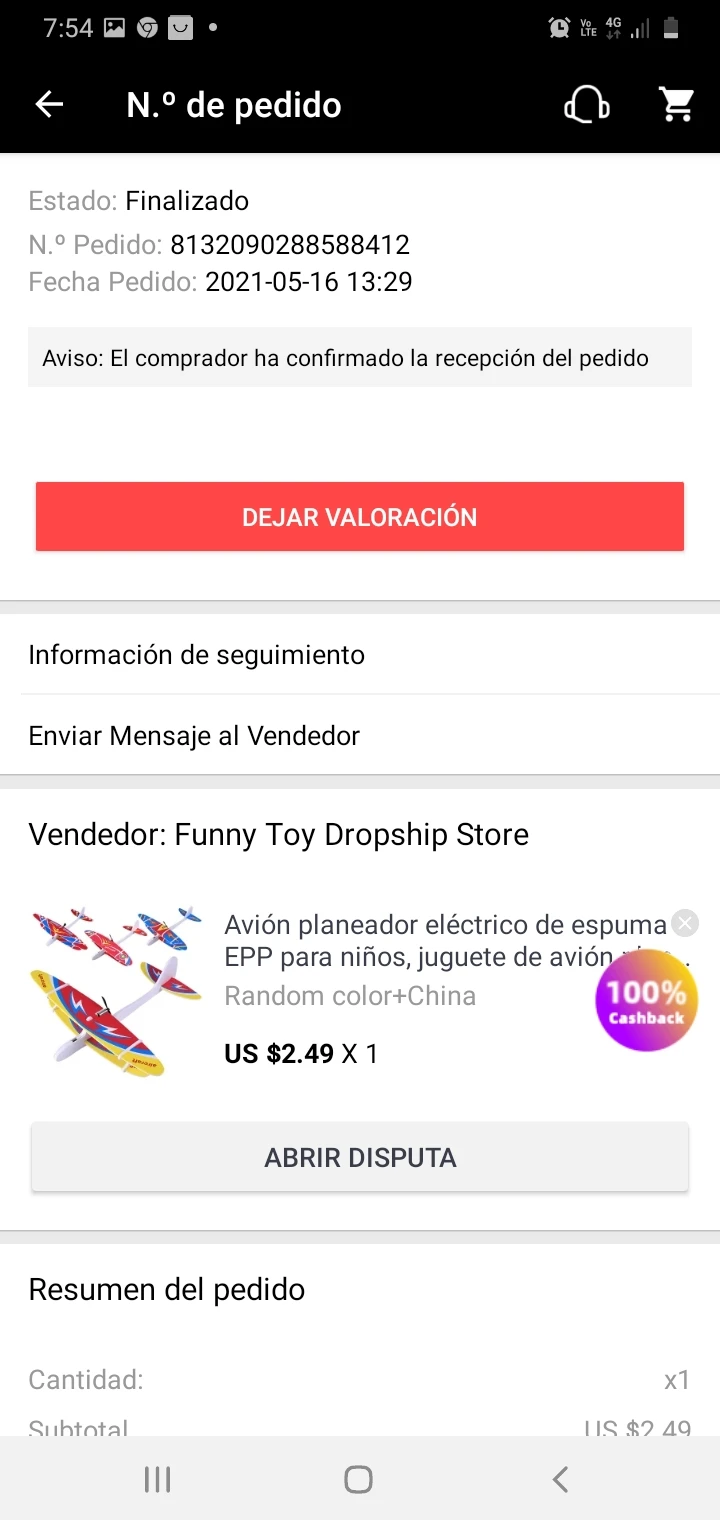The image size is (720, 1520).
Task: Tap ABRIR DISPUTA button
Action: (x=360, y=1158)
